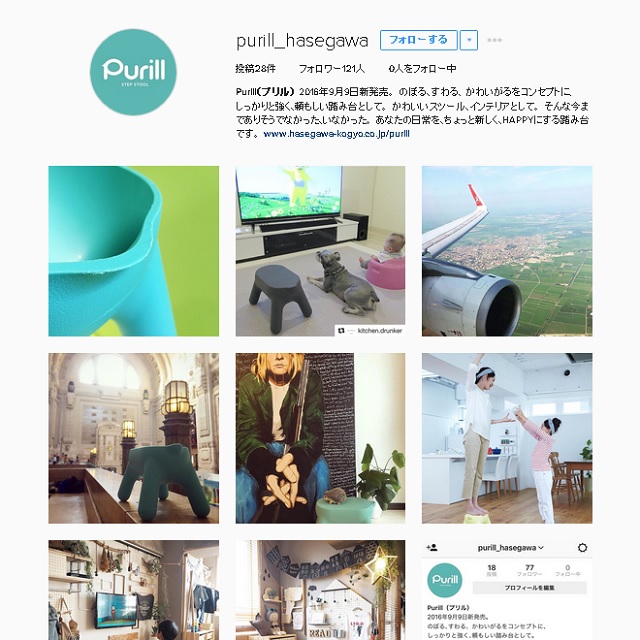Open the green stool in grand hall post
The image size is (640, 640).
tap(134, 438)
